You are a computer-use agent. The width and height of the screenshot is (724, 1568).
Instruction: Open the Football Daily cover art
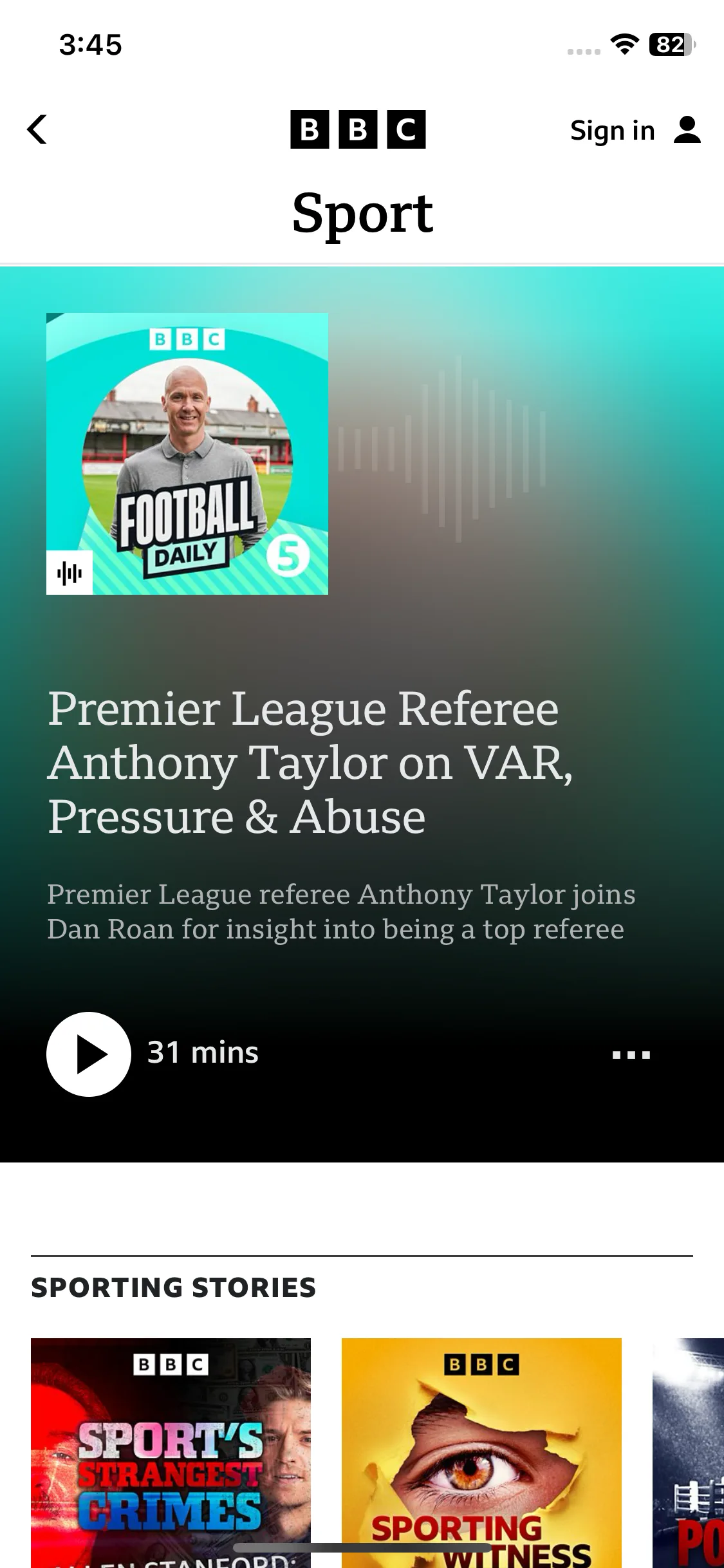pyautogui.click(x=187, y=454)
